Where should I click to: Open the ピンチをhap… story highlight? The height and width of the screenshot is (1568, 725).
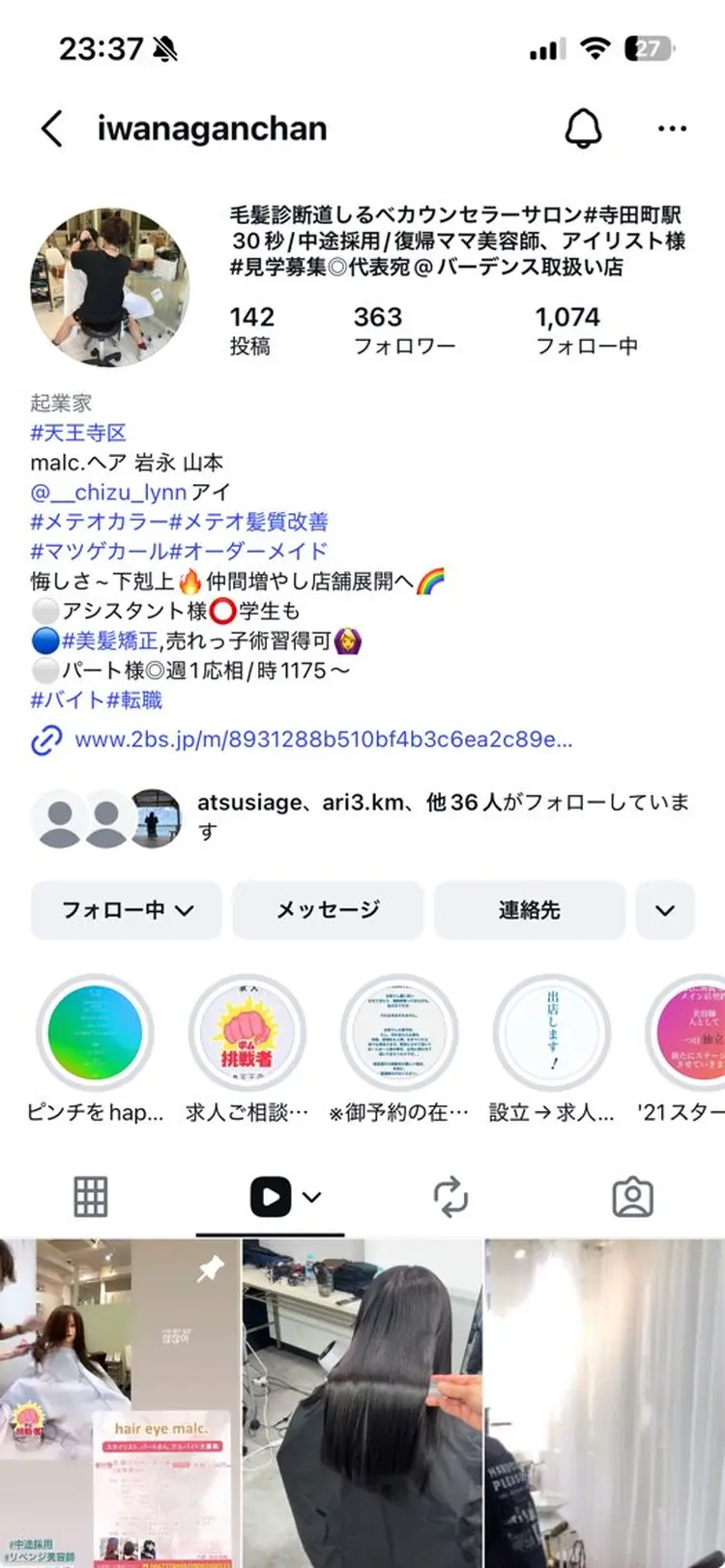tap(94, 1031)
